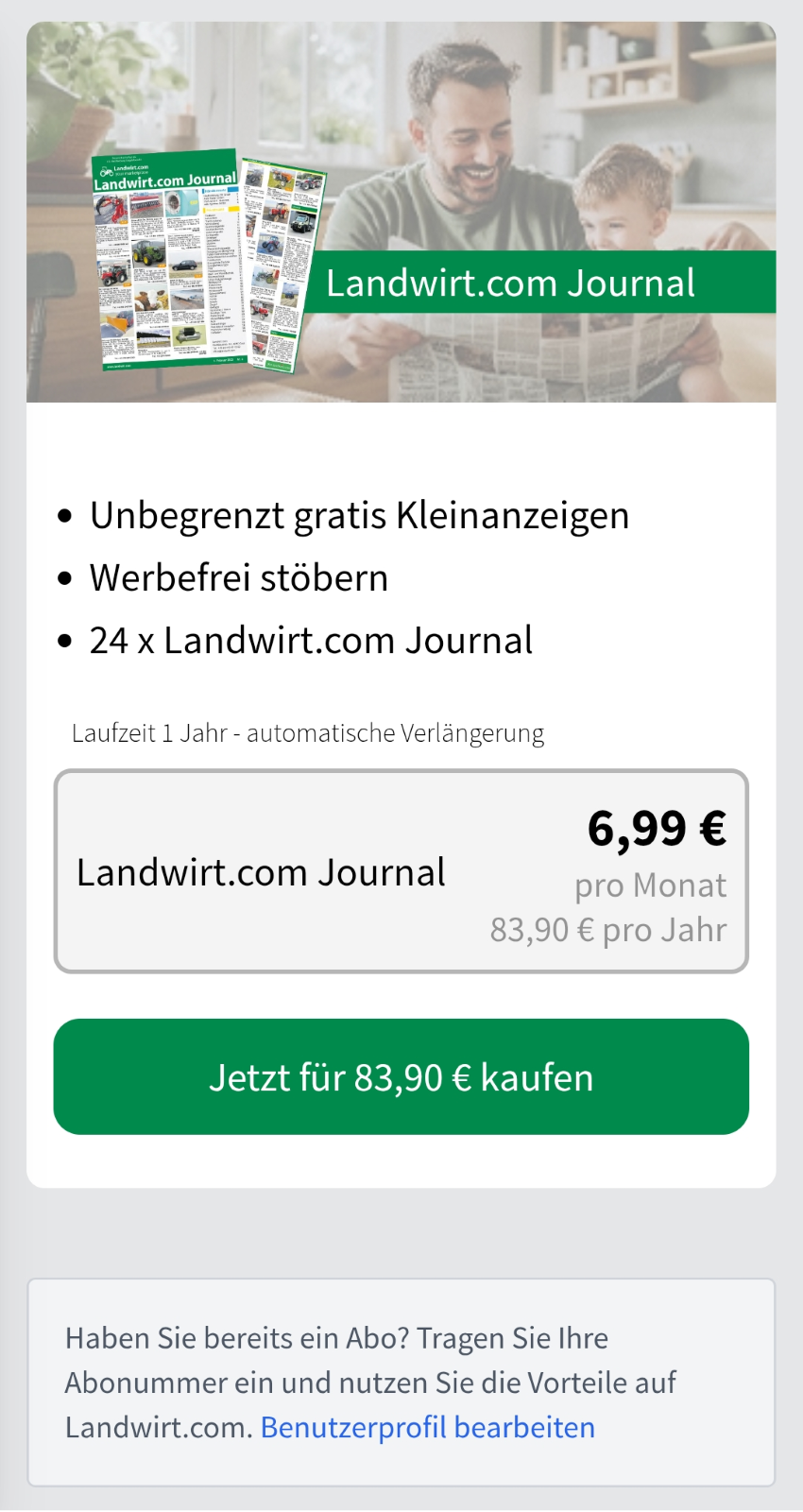Select the Landwirt.com Journal 6,99 € plan
803x1512 pixels.
tap(401, 871)
